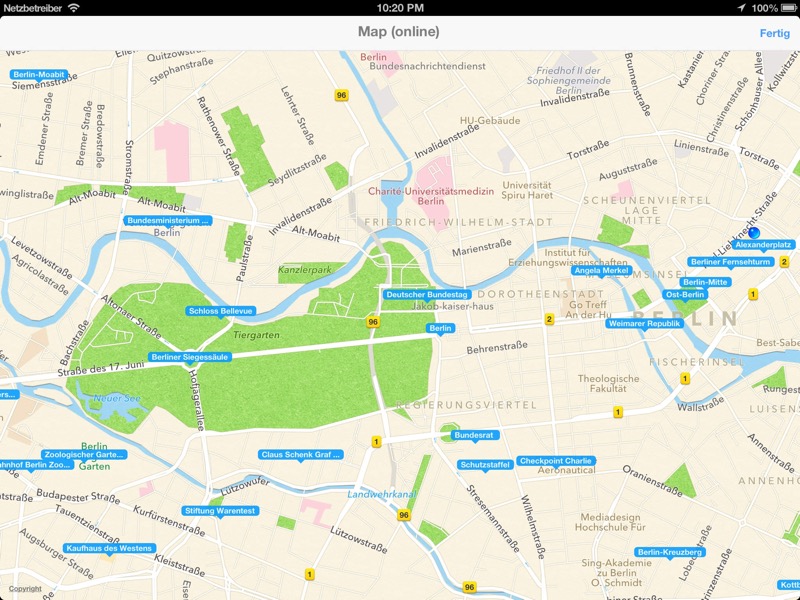The image size is (800, 600).
Task: Select the Berlin-Kreuzberg map pin
Action: (x=669, y=552)
